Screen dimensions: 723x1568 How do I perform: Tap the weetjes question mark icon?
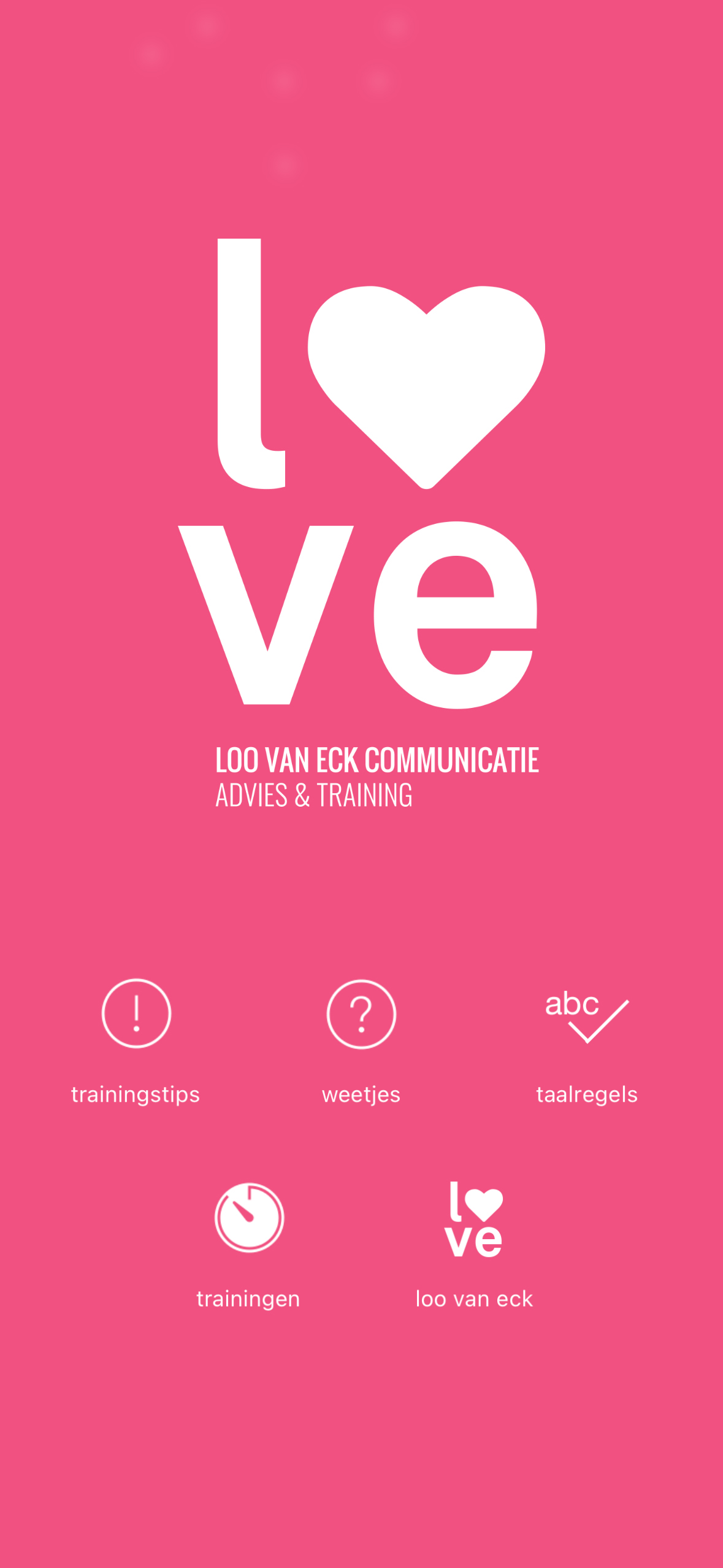pos(361,1014)
